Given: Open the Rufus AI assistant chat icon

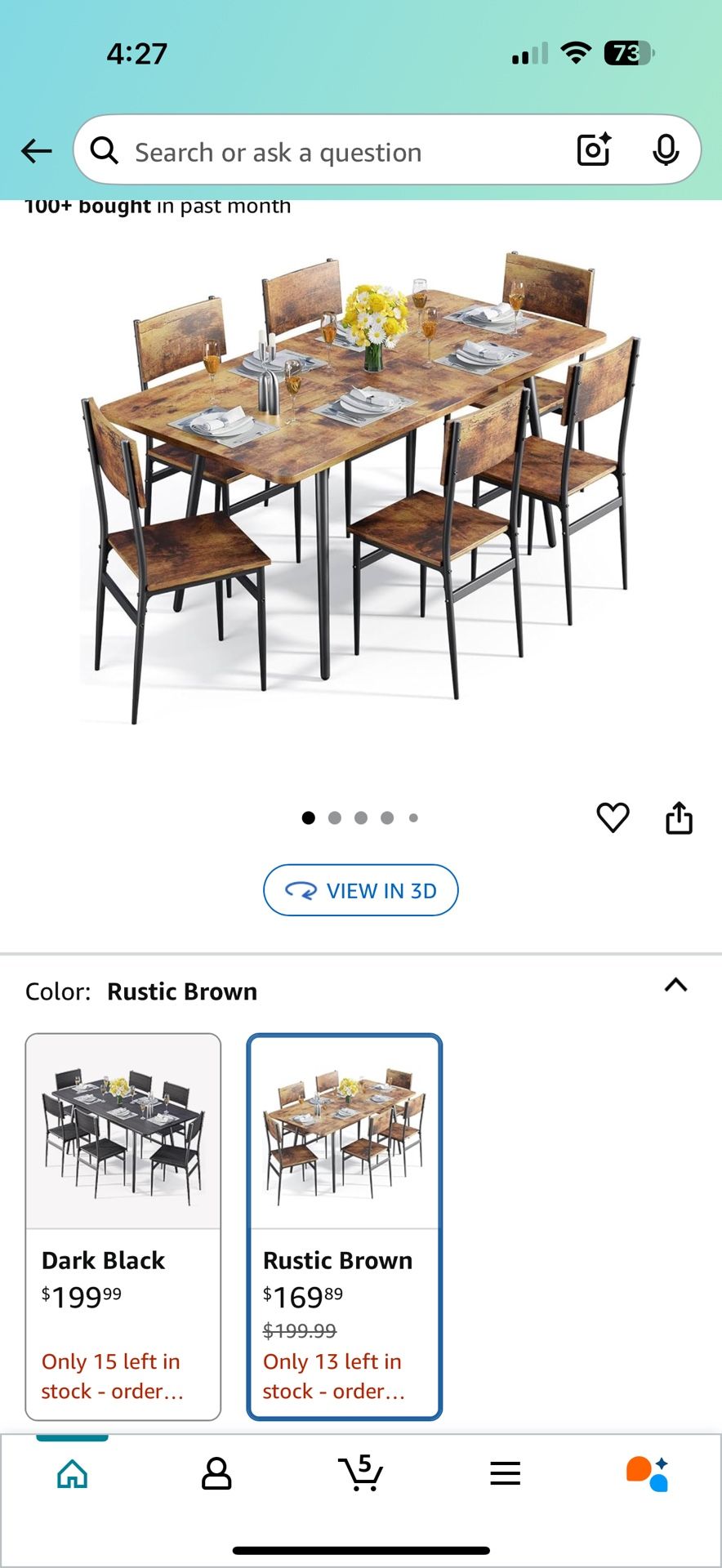Looking at the screenshot, I should 649,1473.
